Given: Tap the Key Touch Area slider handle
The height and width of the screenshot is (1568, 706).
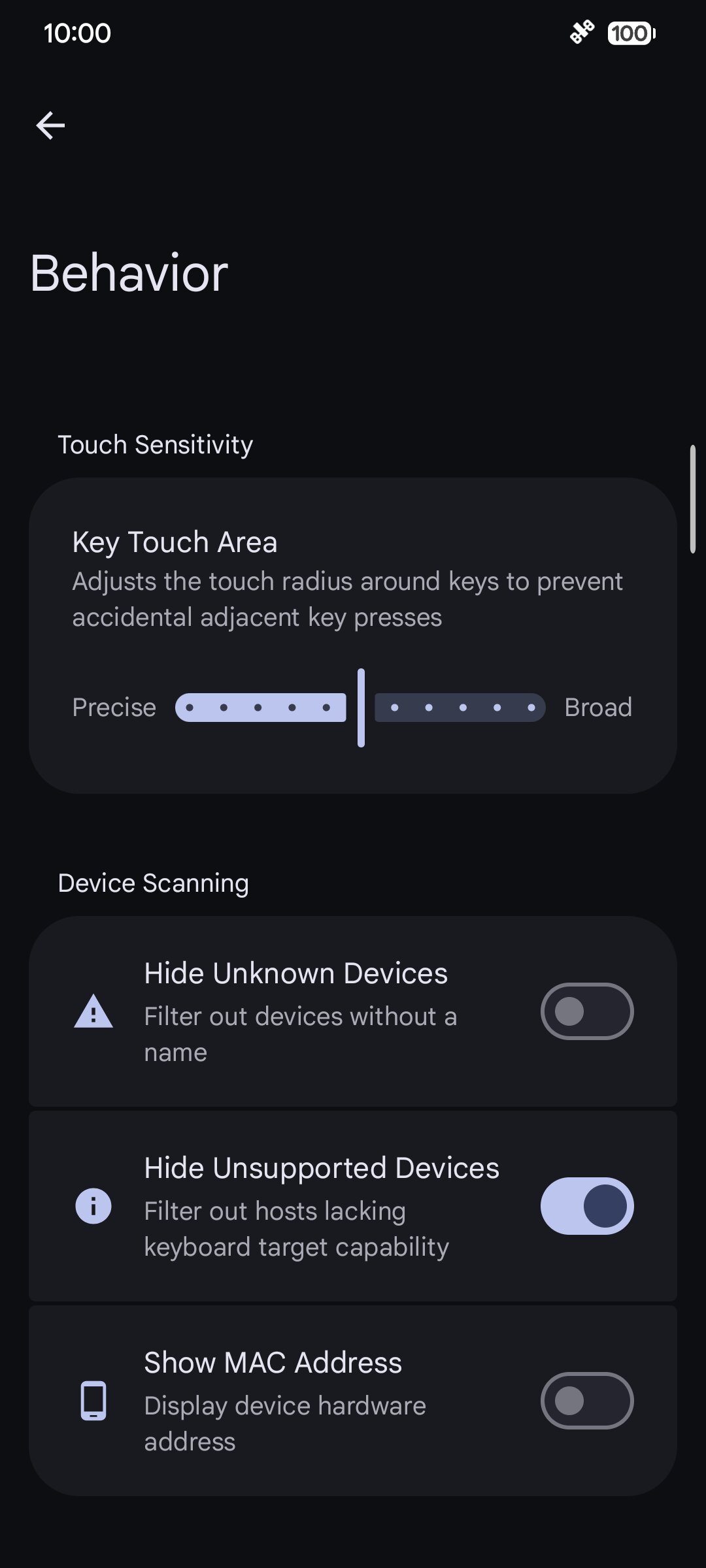Looking at the screenshot, I should click(361, 708).
